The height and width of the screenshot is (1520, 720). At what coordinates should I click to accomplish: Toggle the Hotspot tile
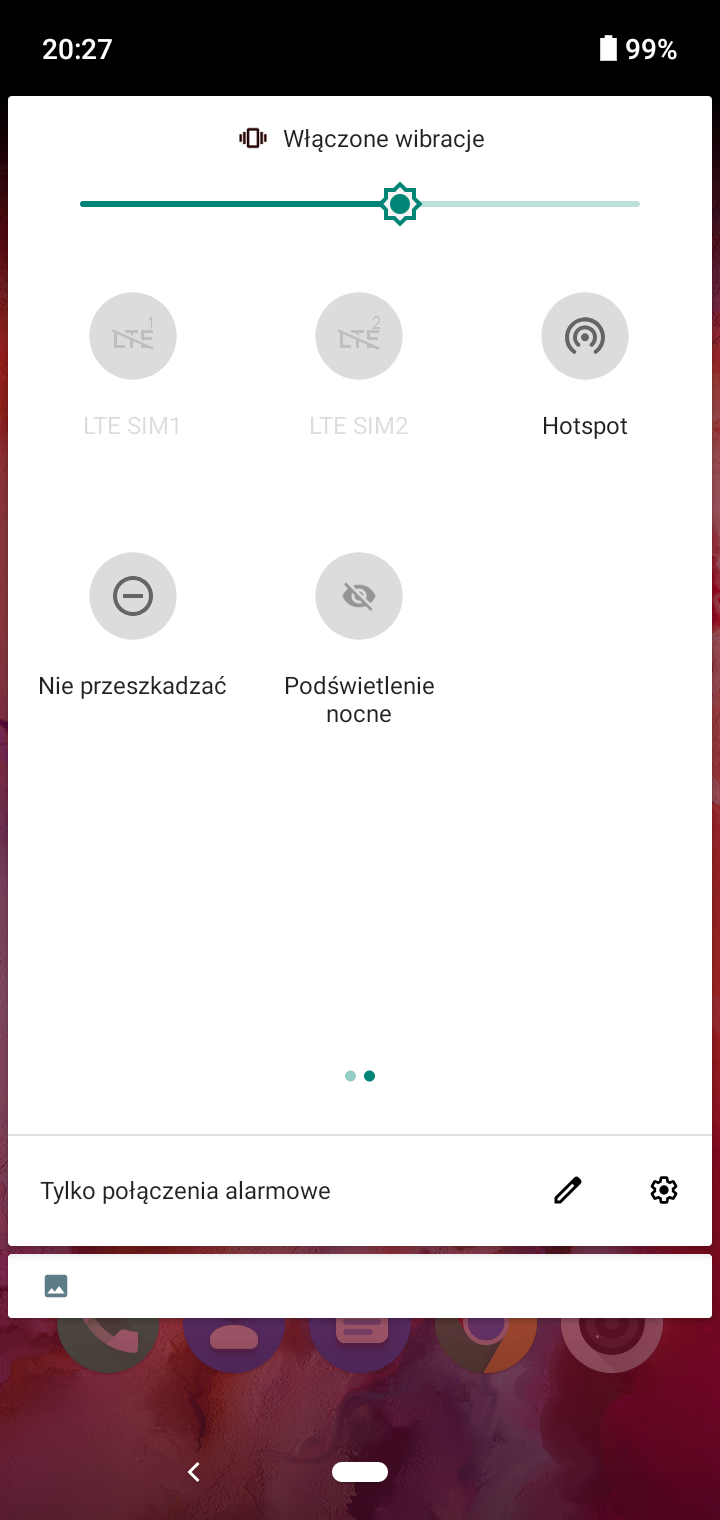tap(585, 336)
